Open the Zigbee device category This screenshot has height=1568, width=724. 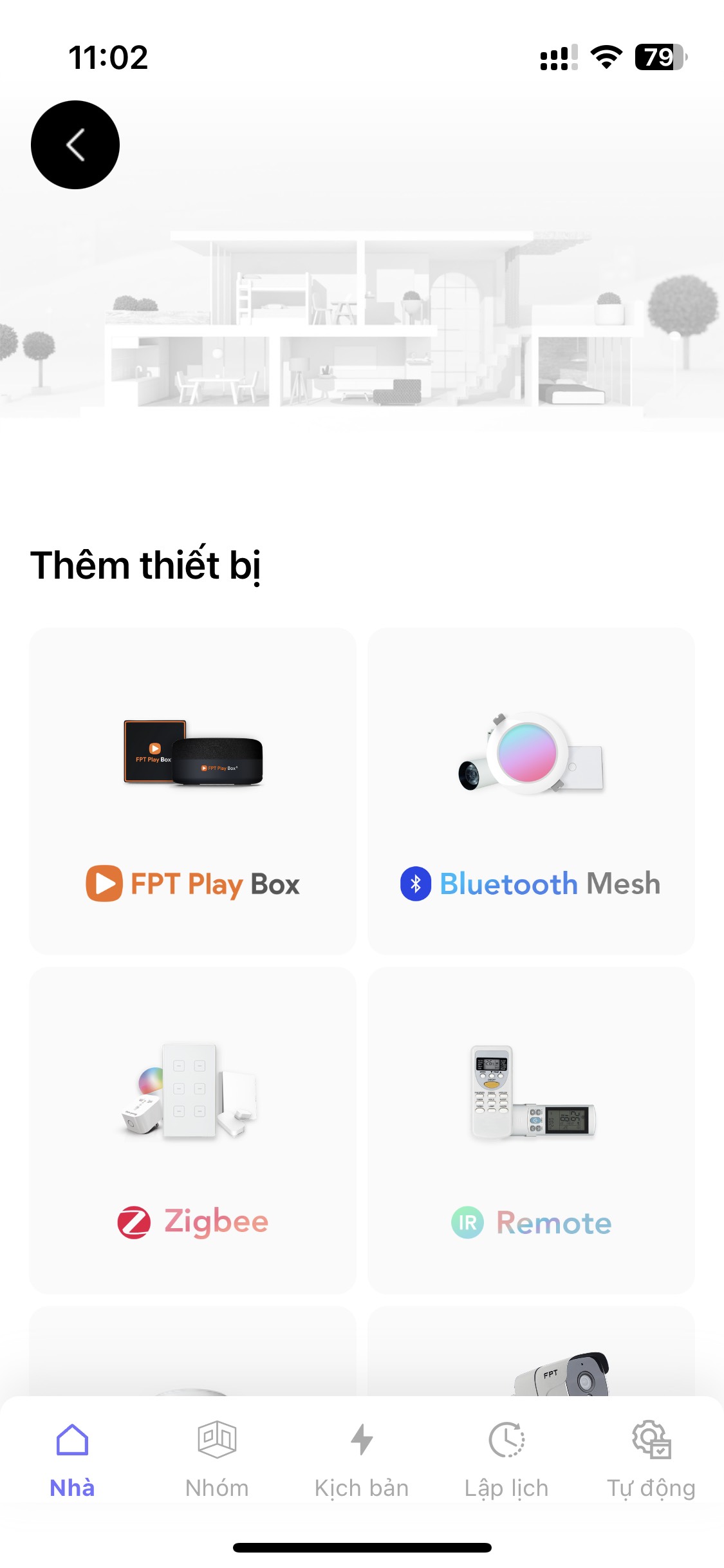coord(192,1130)
